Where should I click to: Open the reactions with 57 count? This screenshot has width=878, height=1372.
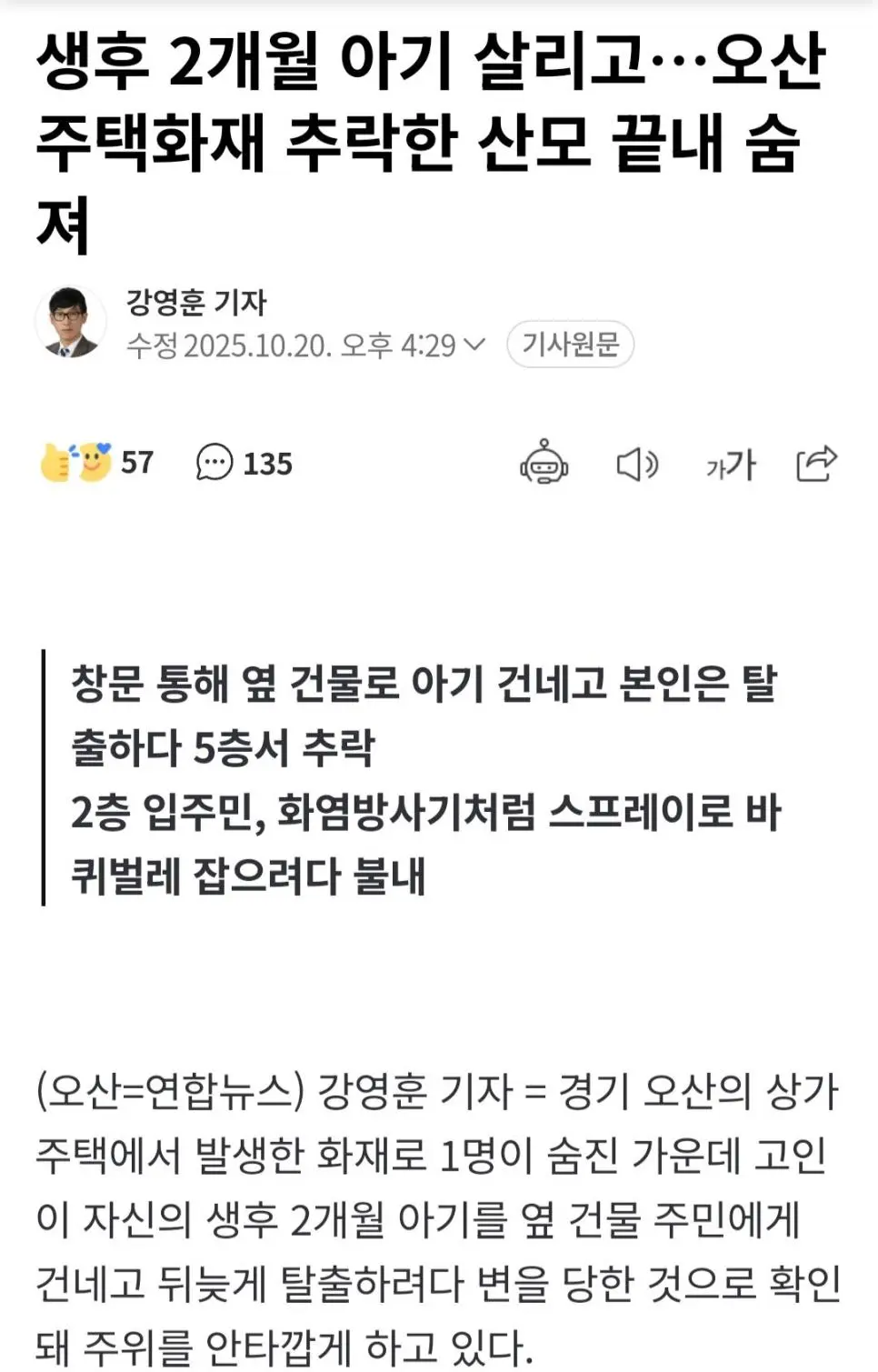96,463
